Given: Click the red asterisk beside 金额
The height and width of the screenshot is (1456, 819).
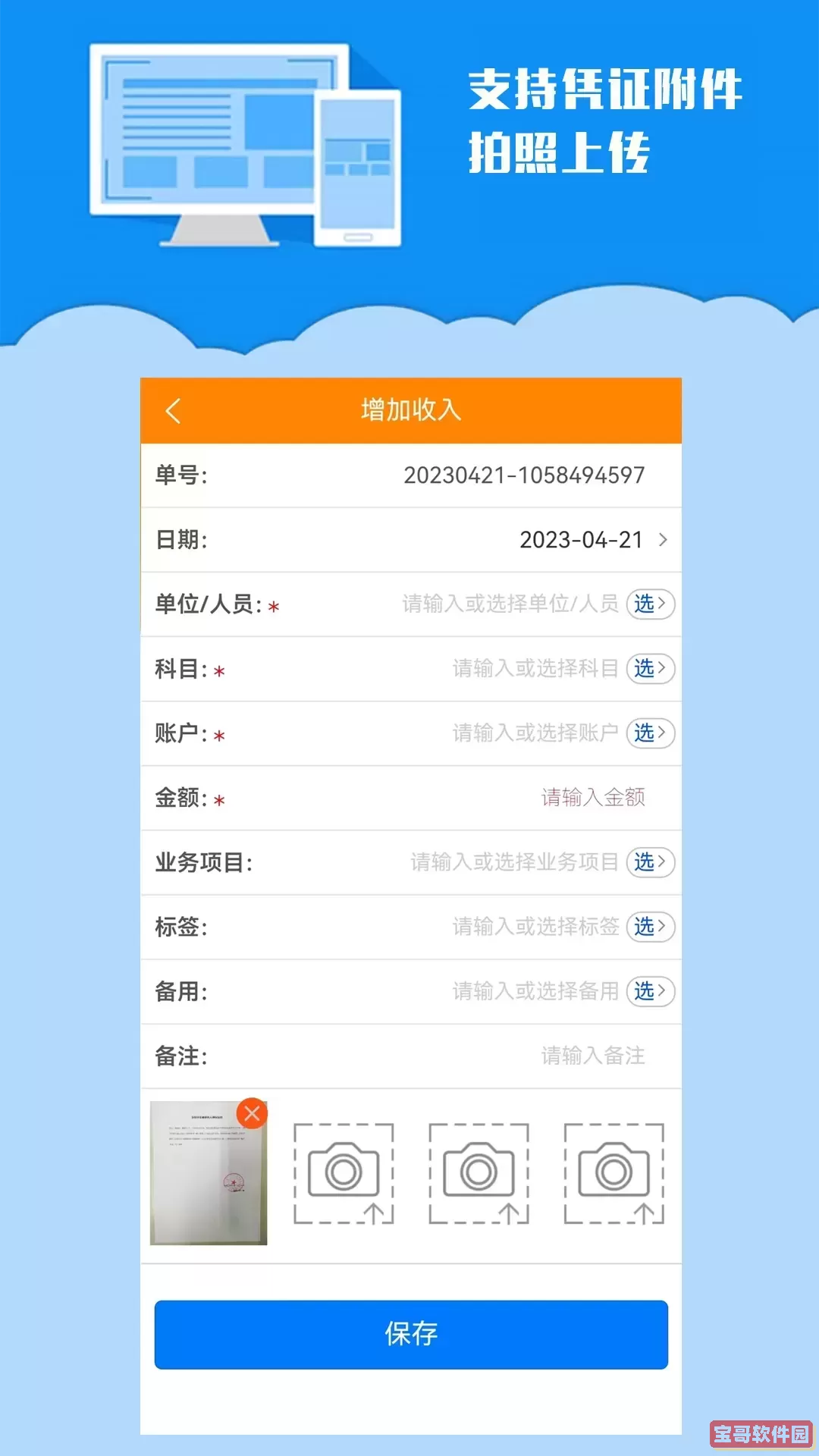Looking at the screenshot, I should (x=218, y=798).
